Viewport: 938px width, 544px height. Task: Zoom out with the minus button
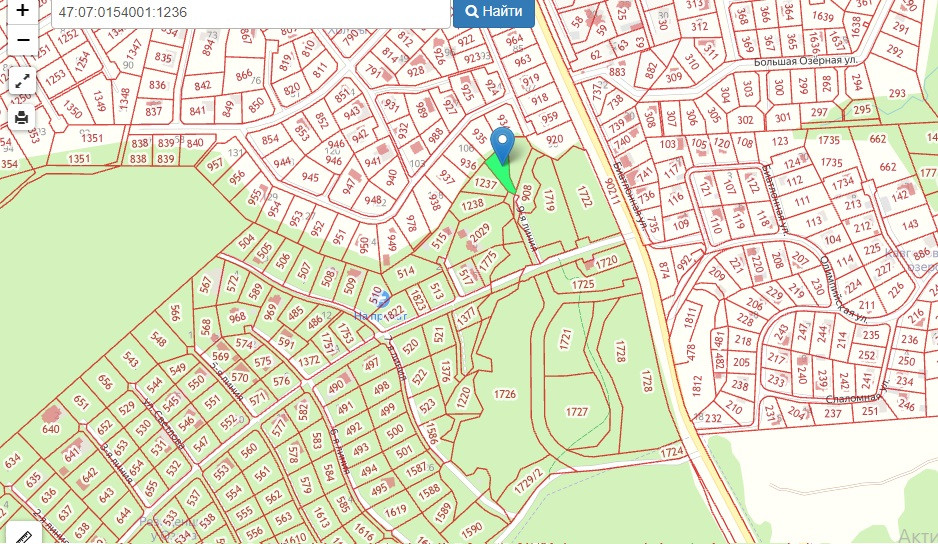[x=22, y=42]
